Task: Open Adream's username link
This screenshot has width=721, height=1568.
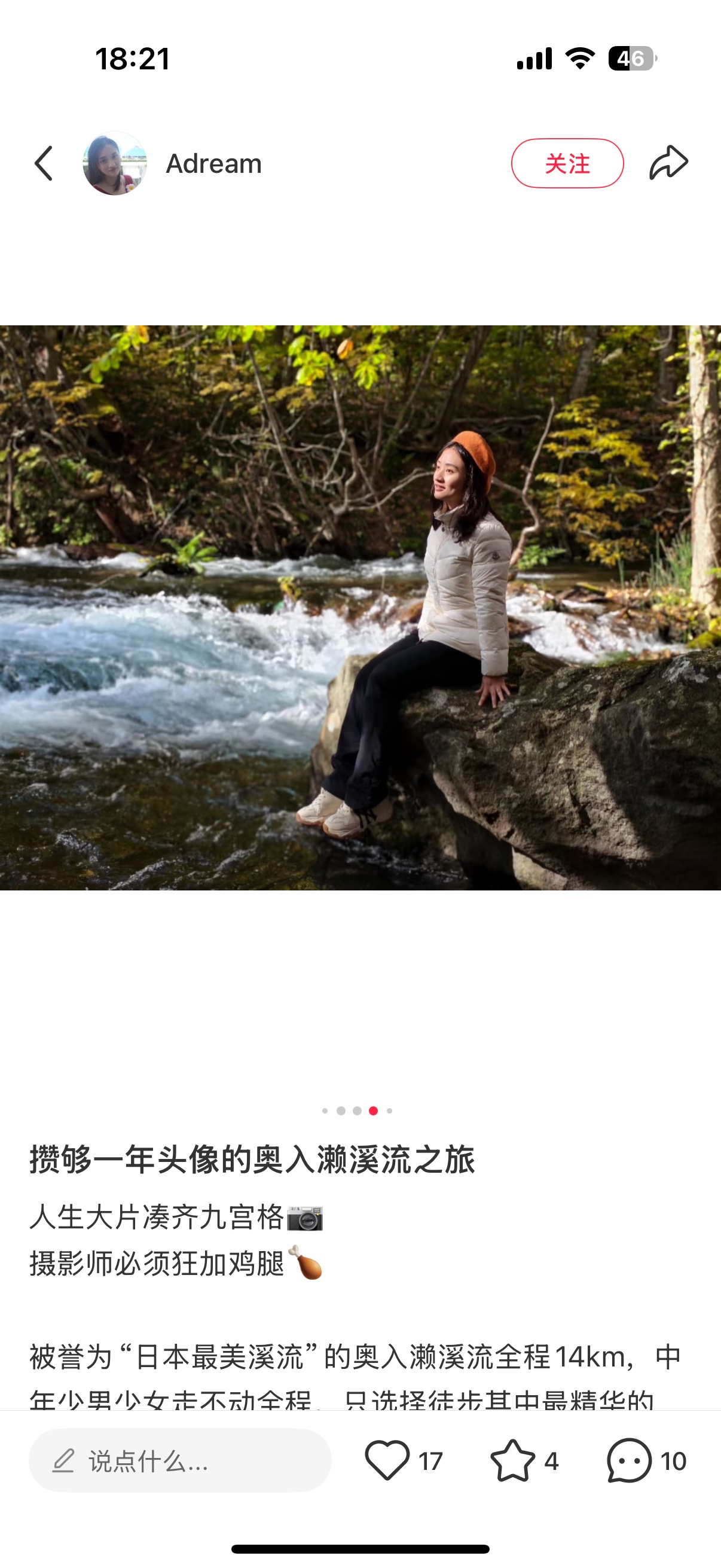Action: [213, 163]
